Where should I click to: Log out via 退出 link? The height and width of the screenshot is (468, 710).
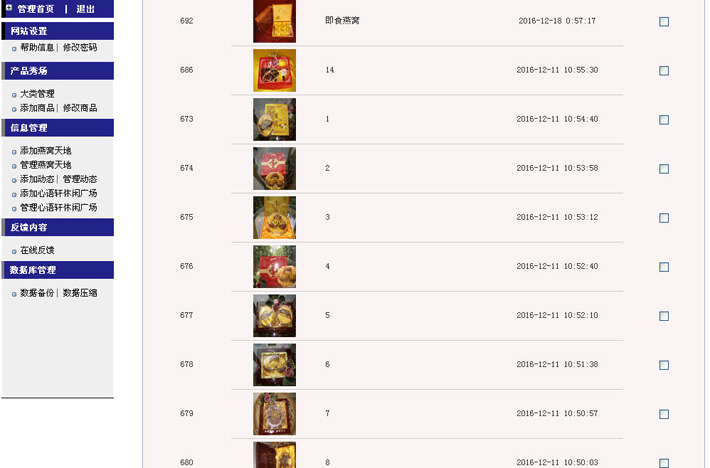(x=86, y=9)
